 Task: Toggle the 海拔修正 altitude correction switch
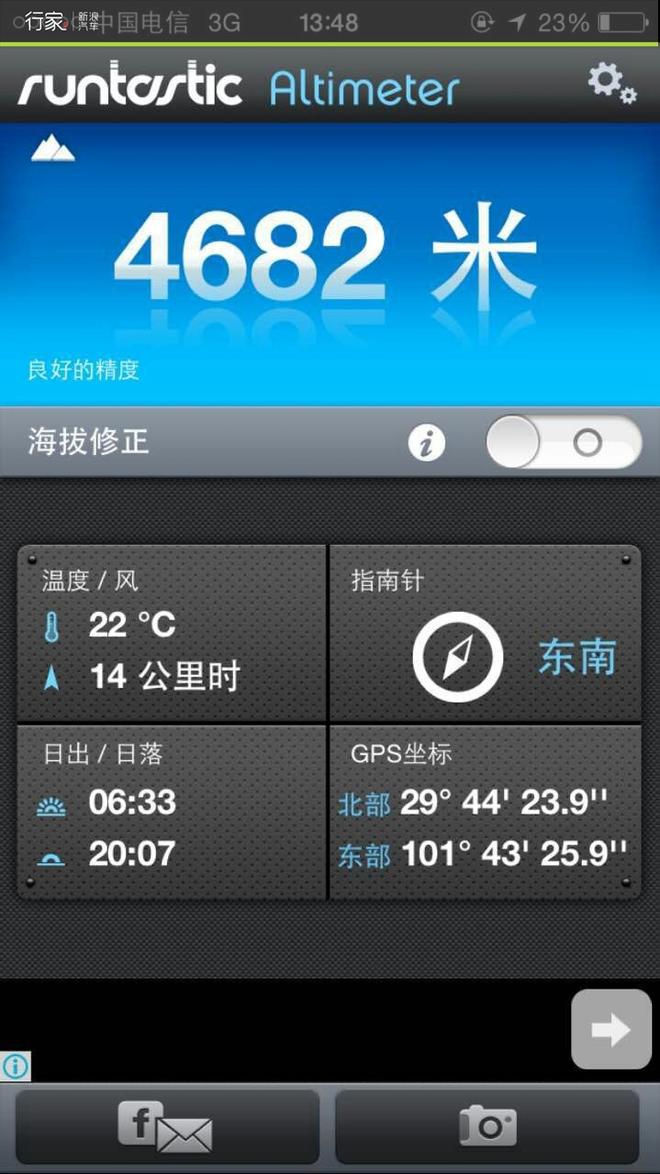click(564, 442)
